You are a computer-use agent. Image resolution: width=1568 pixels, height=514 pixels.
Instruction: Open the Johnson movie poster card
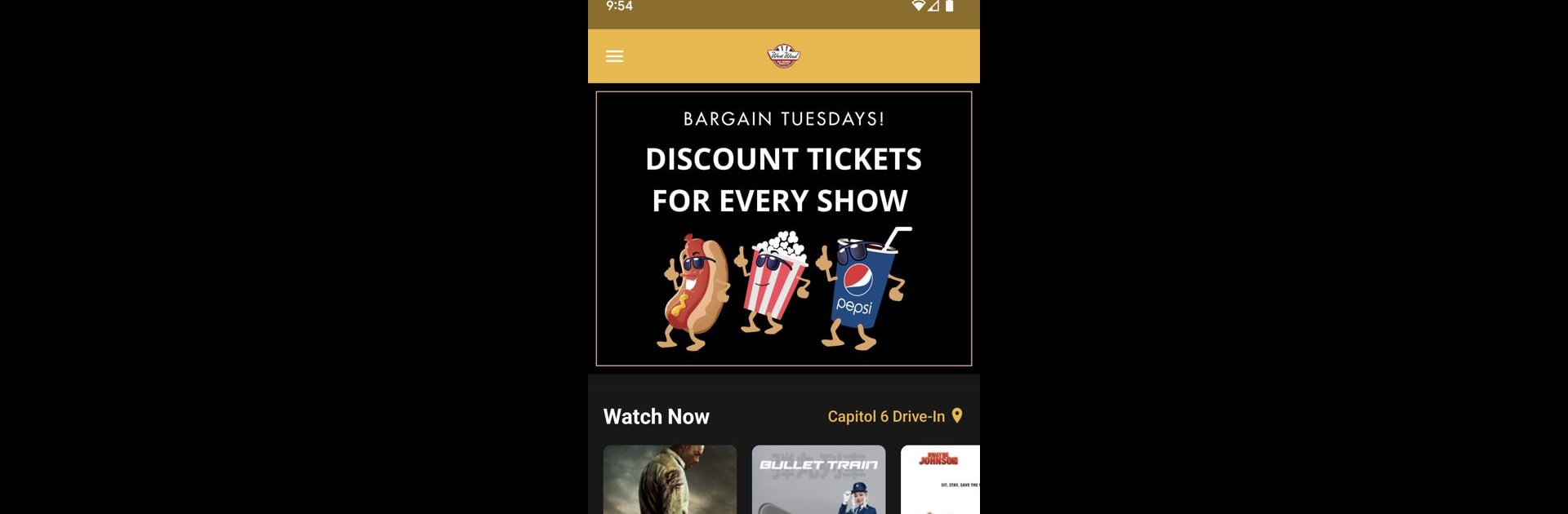coord(940,480)
